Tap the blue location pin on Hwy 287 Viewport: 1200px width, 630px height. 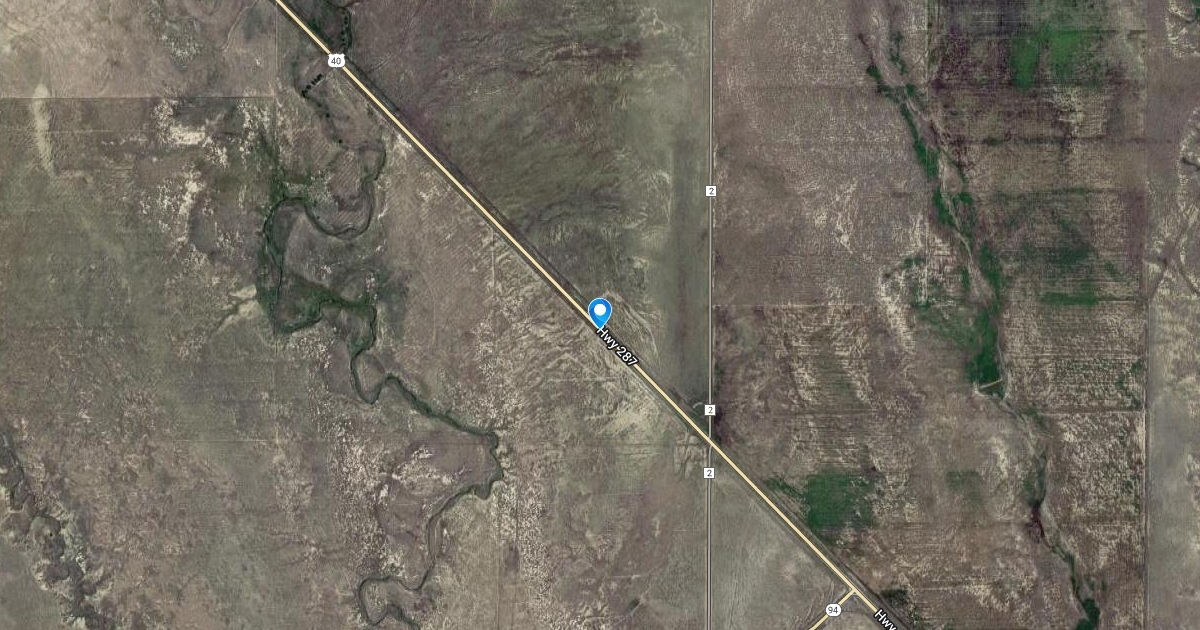600,312
